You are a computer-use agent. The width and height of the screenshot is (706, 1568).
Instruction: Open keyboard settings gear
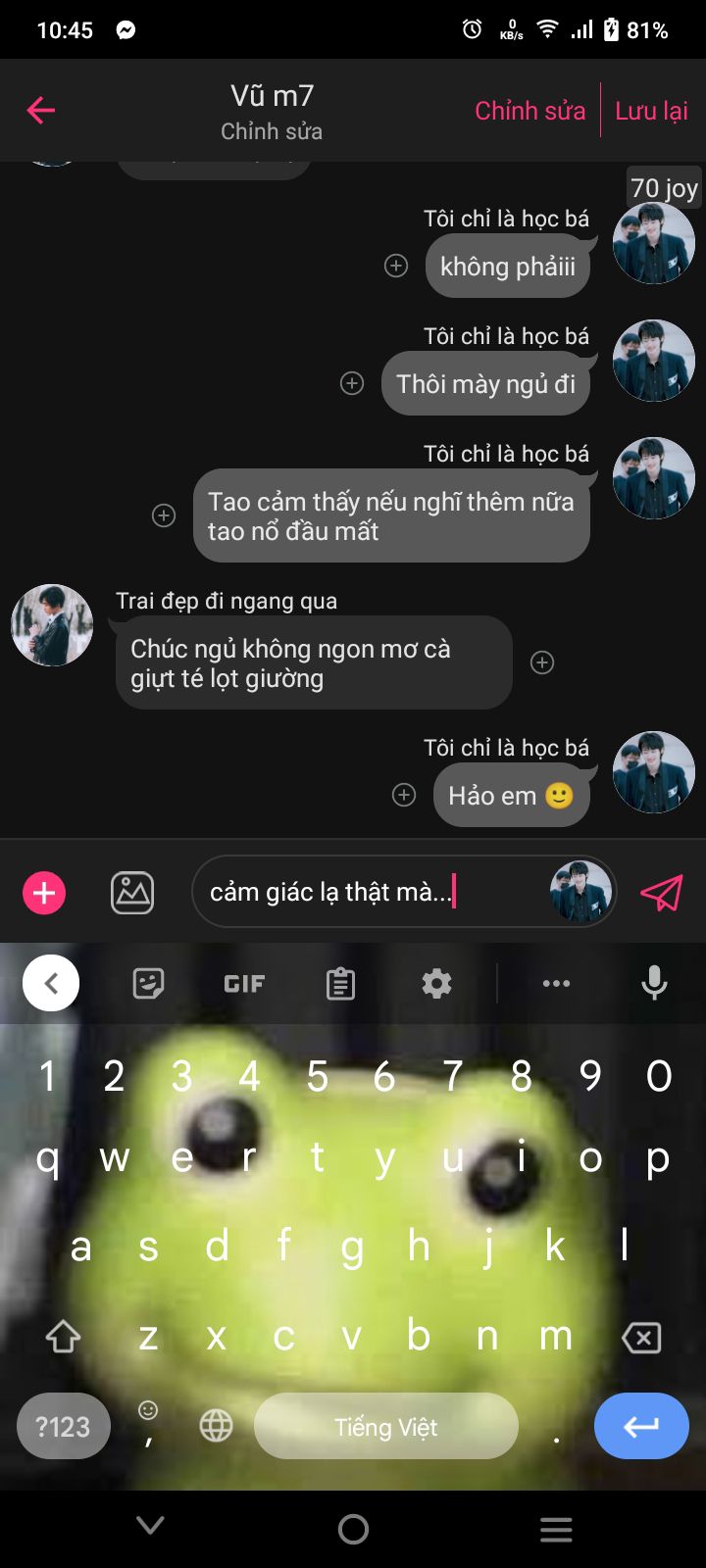pos(436,983)
